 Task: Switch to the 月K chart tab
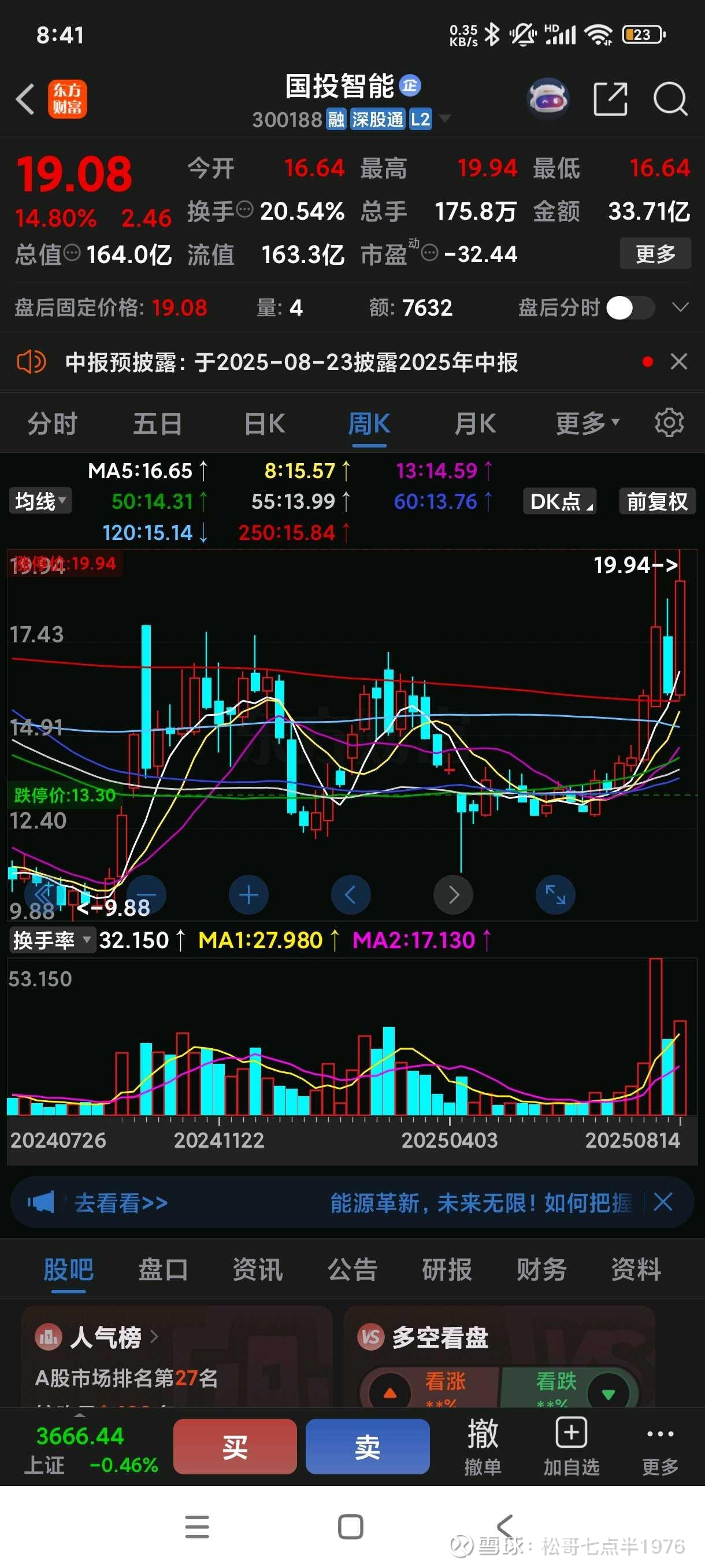[474, 424]
